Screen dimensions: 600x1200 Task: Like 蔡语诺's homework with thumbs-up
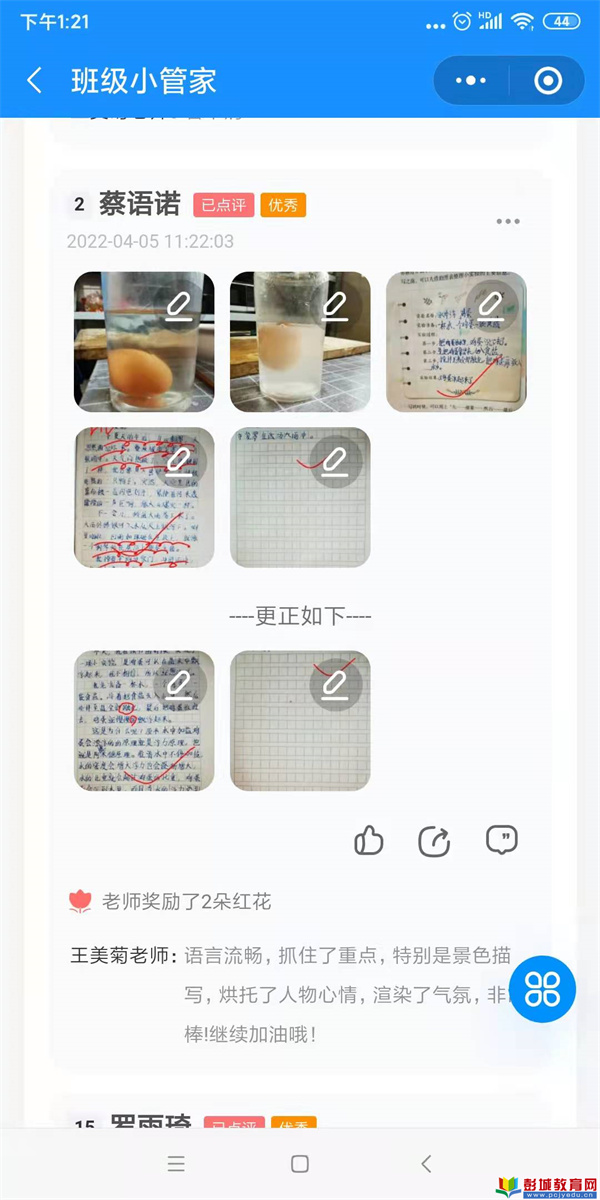click(368, 841)
